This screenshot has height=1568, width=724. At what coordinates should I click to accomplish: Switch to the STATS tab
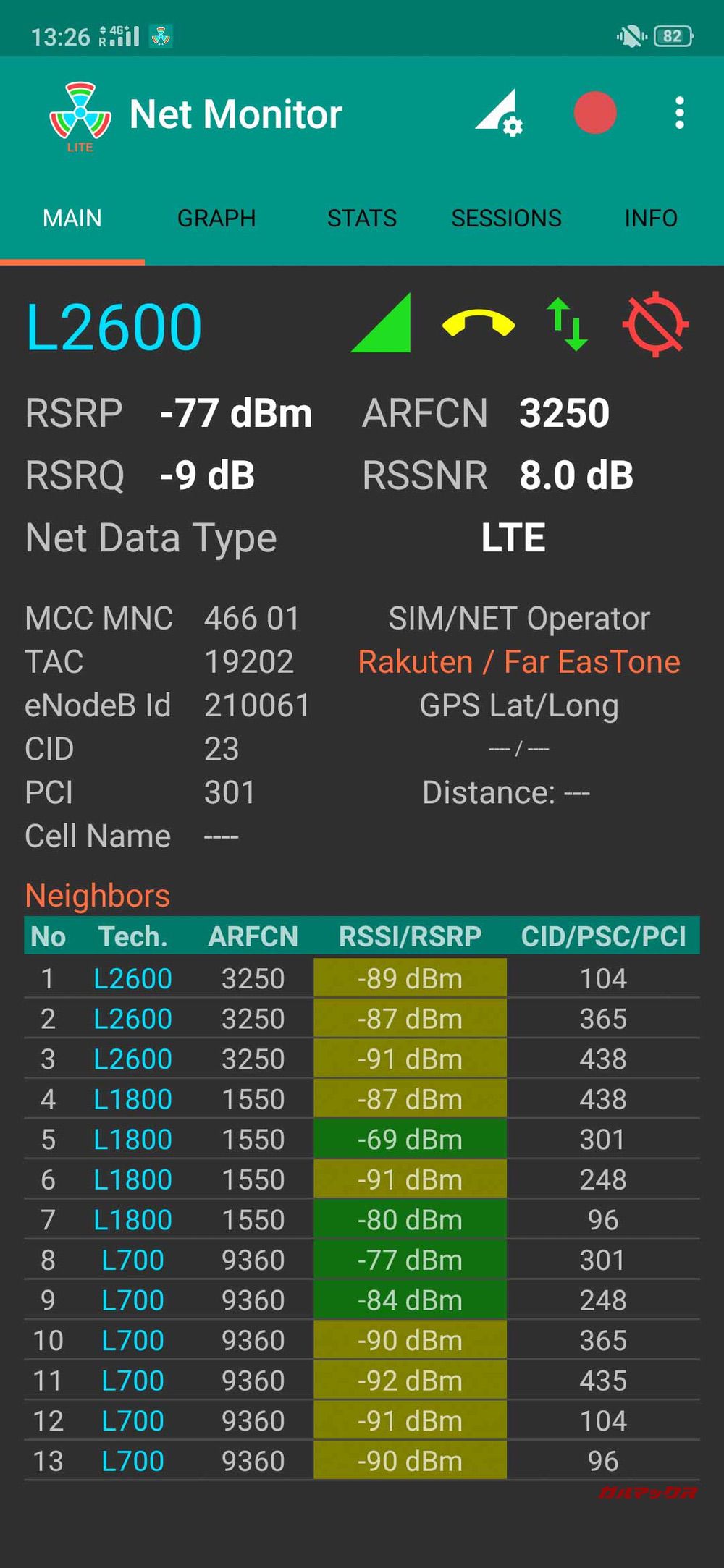pos(362,218)
